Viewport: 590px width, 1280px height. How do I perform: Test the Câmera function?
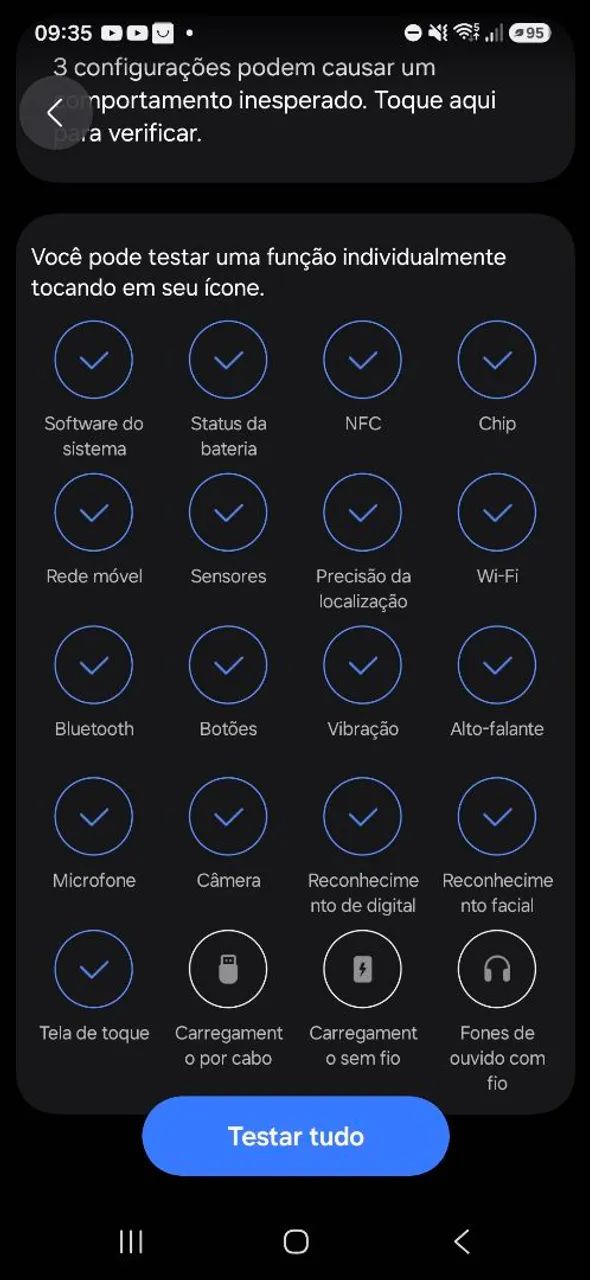click(x=228, y=817)
